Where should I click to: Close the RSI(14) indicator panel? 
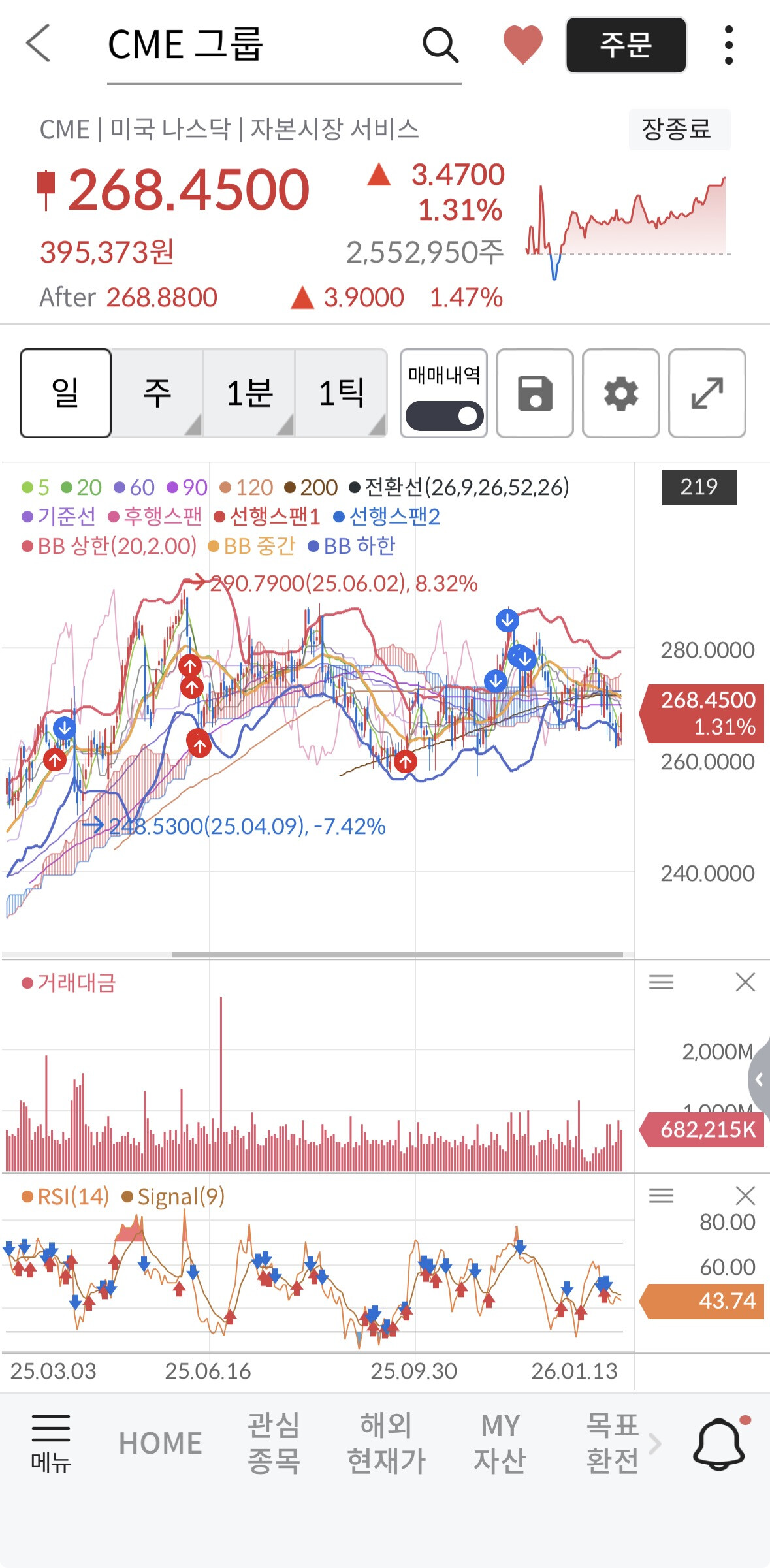pyautogui.click(x=745, y=1196)
